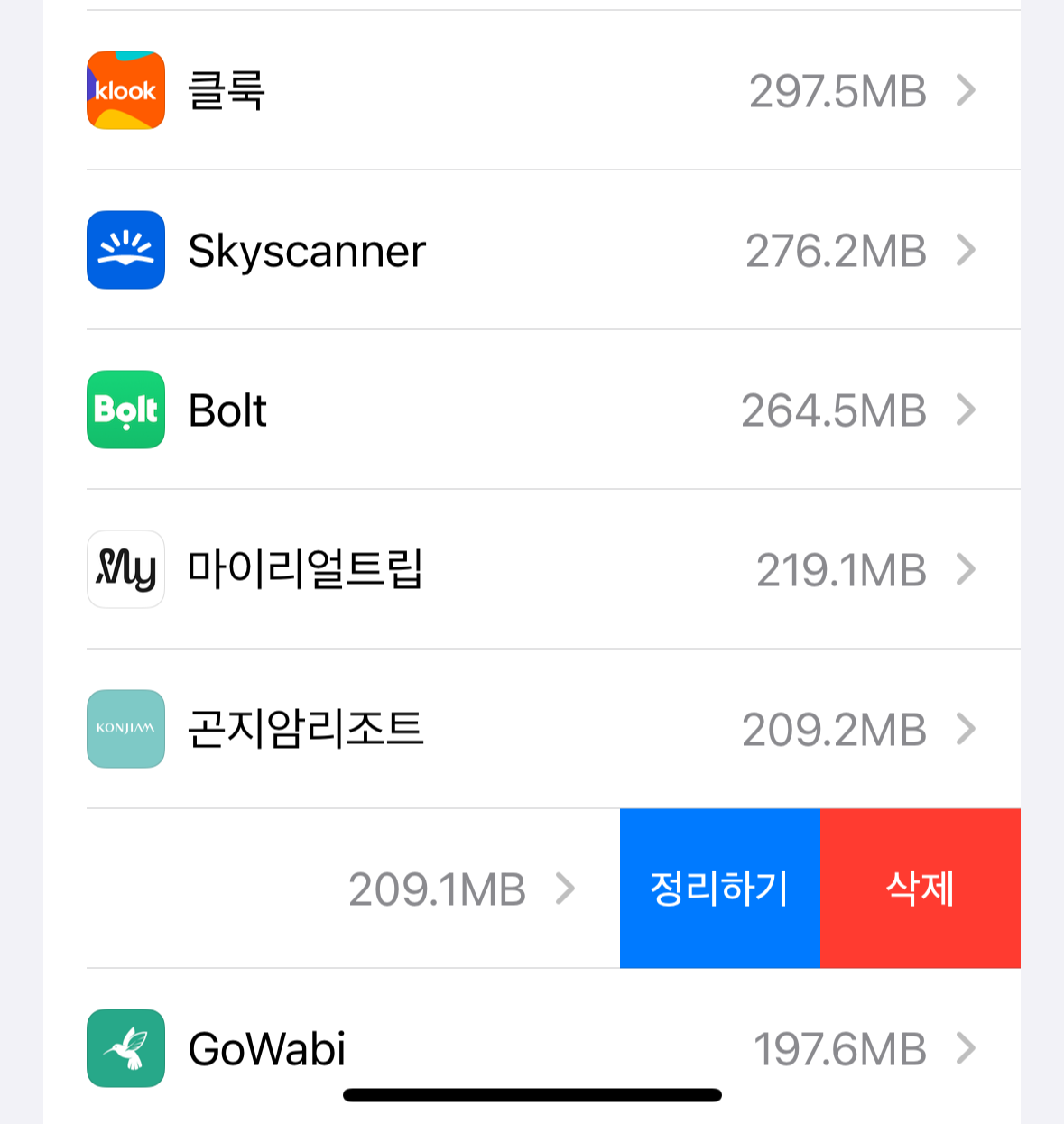Tap the chevron beside 마이리얼트립

click(967, 569)
